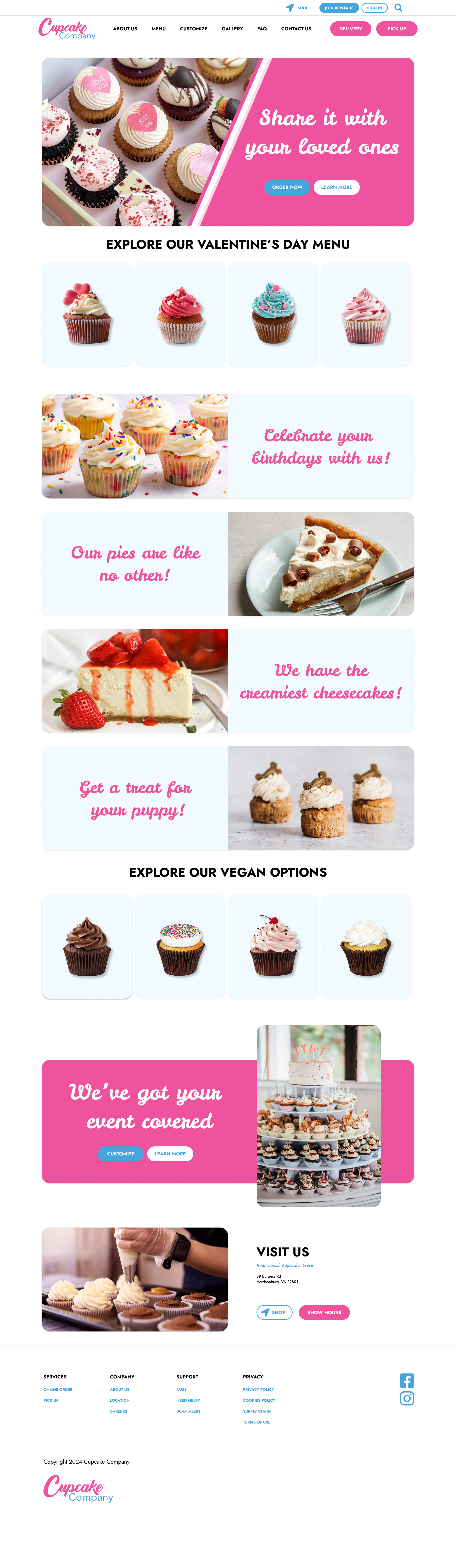Tap Customize on the event banner

[x=121, y=1154]
